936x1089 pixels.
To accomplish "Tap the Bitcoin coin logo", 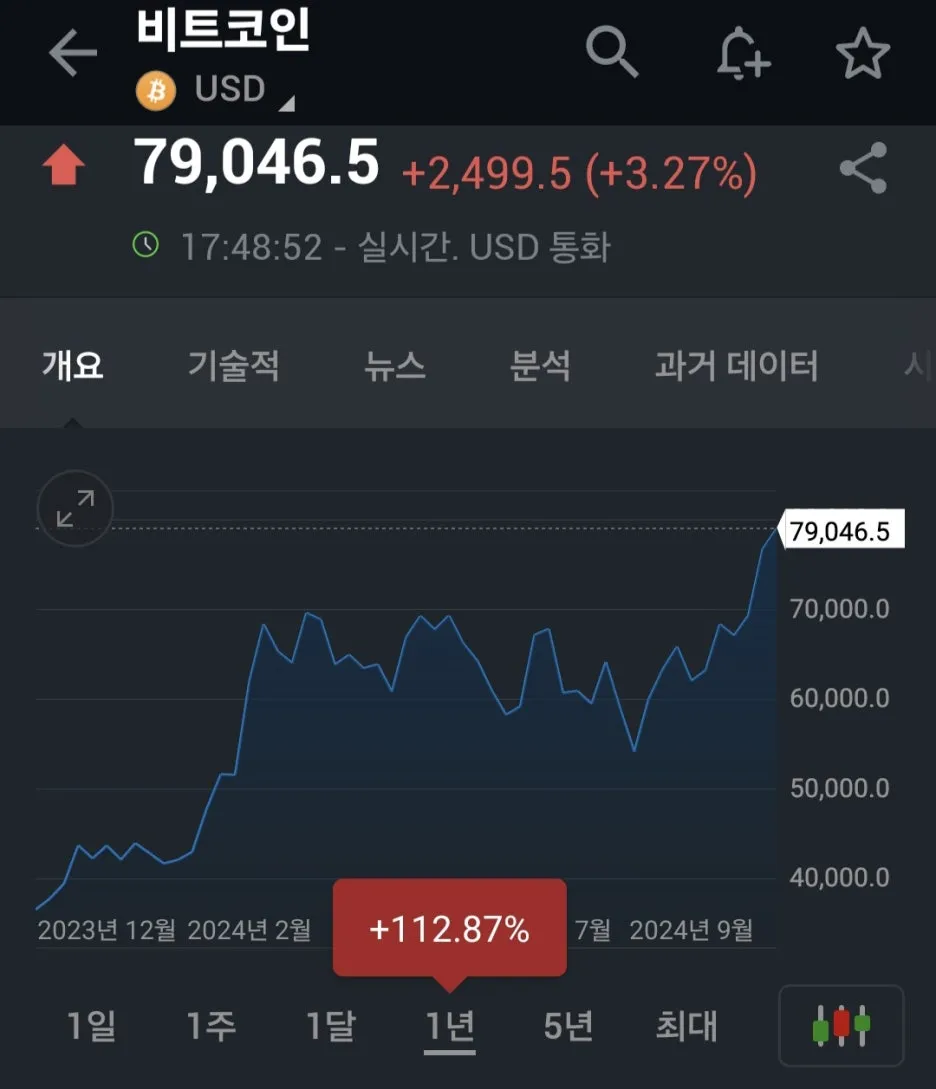I will [x=156, y=89].
